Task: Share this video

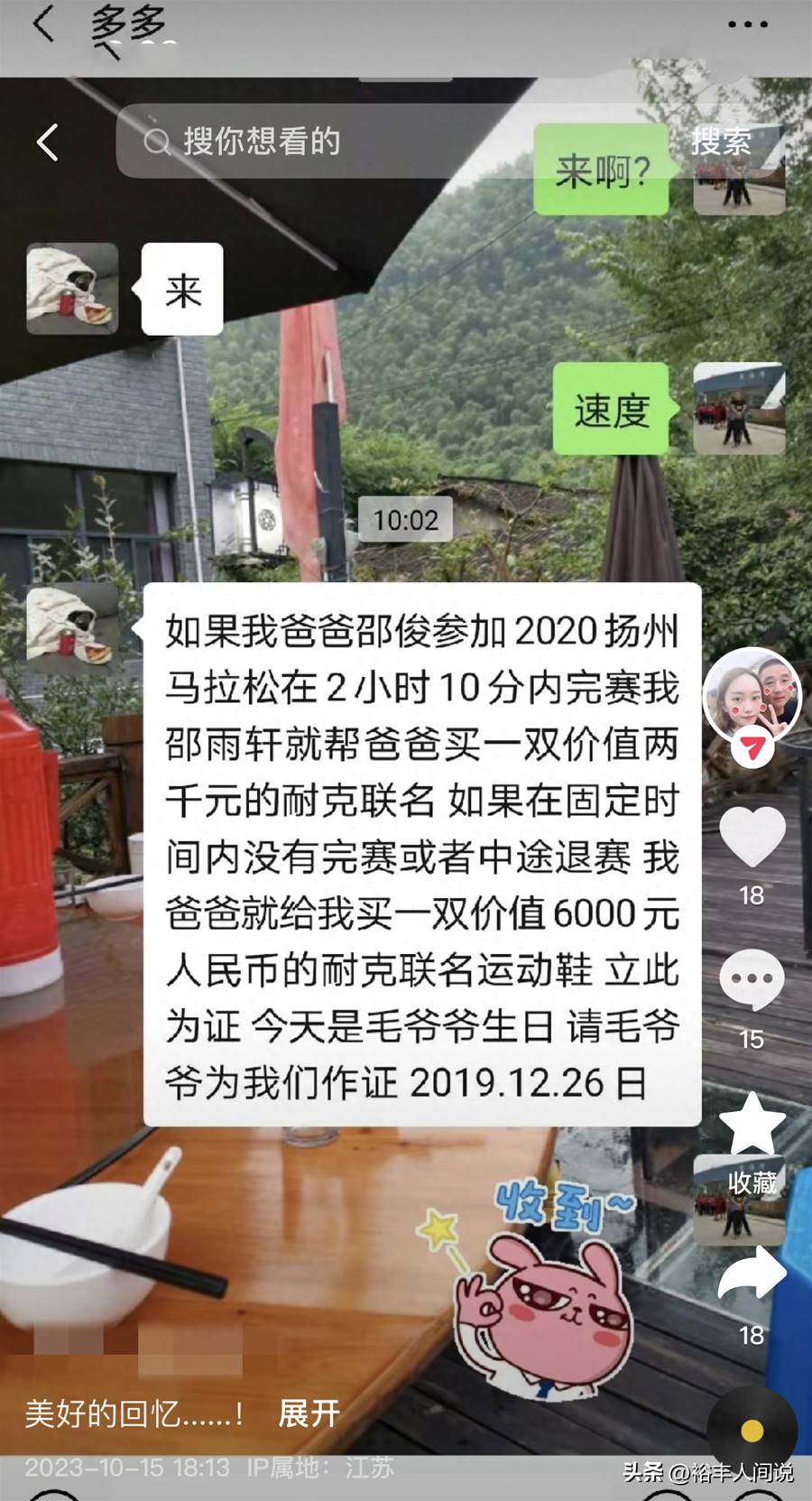Action: 752,1273
